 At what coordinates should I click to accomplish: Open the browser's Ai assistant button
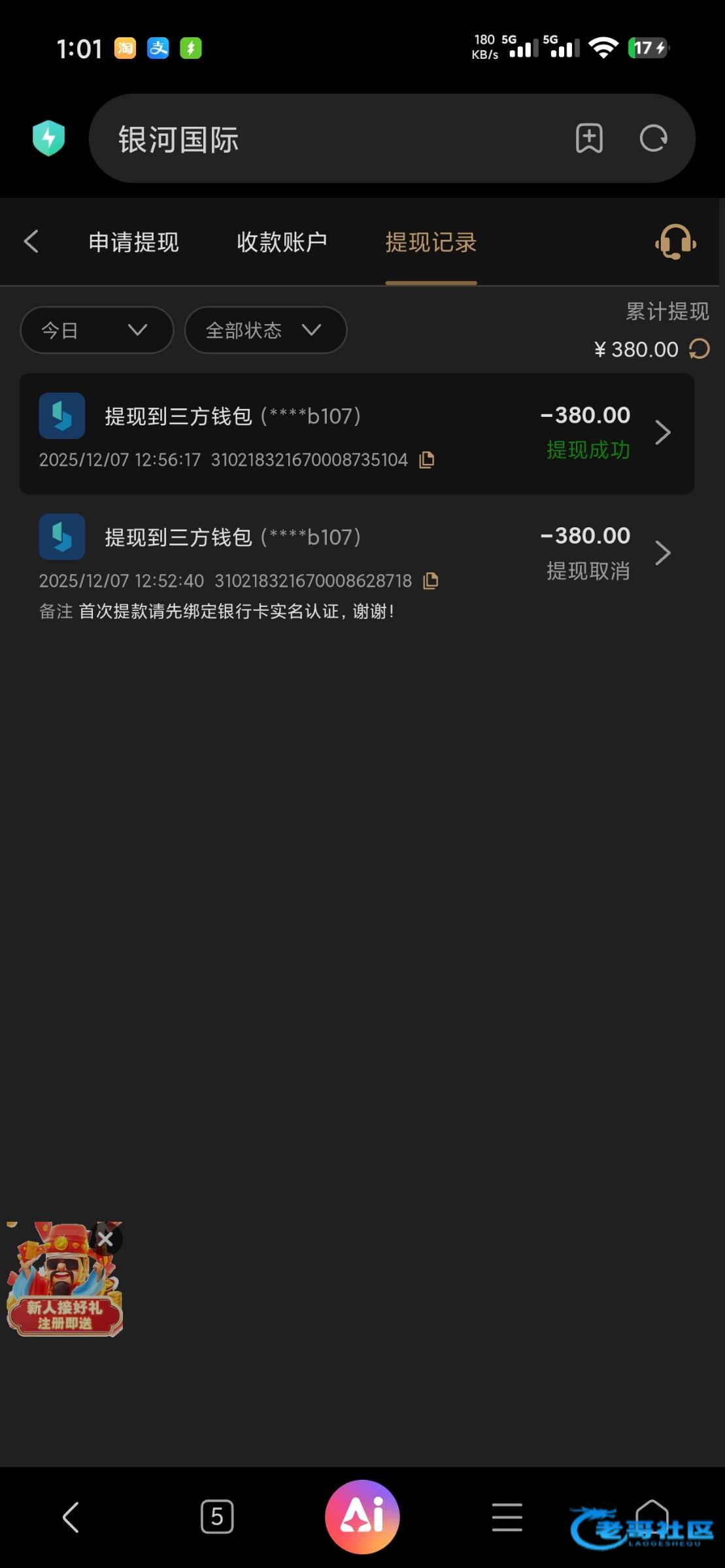(x=362, y=1516)
